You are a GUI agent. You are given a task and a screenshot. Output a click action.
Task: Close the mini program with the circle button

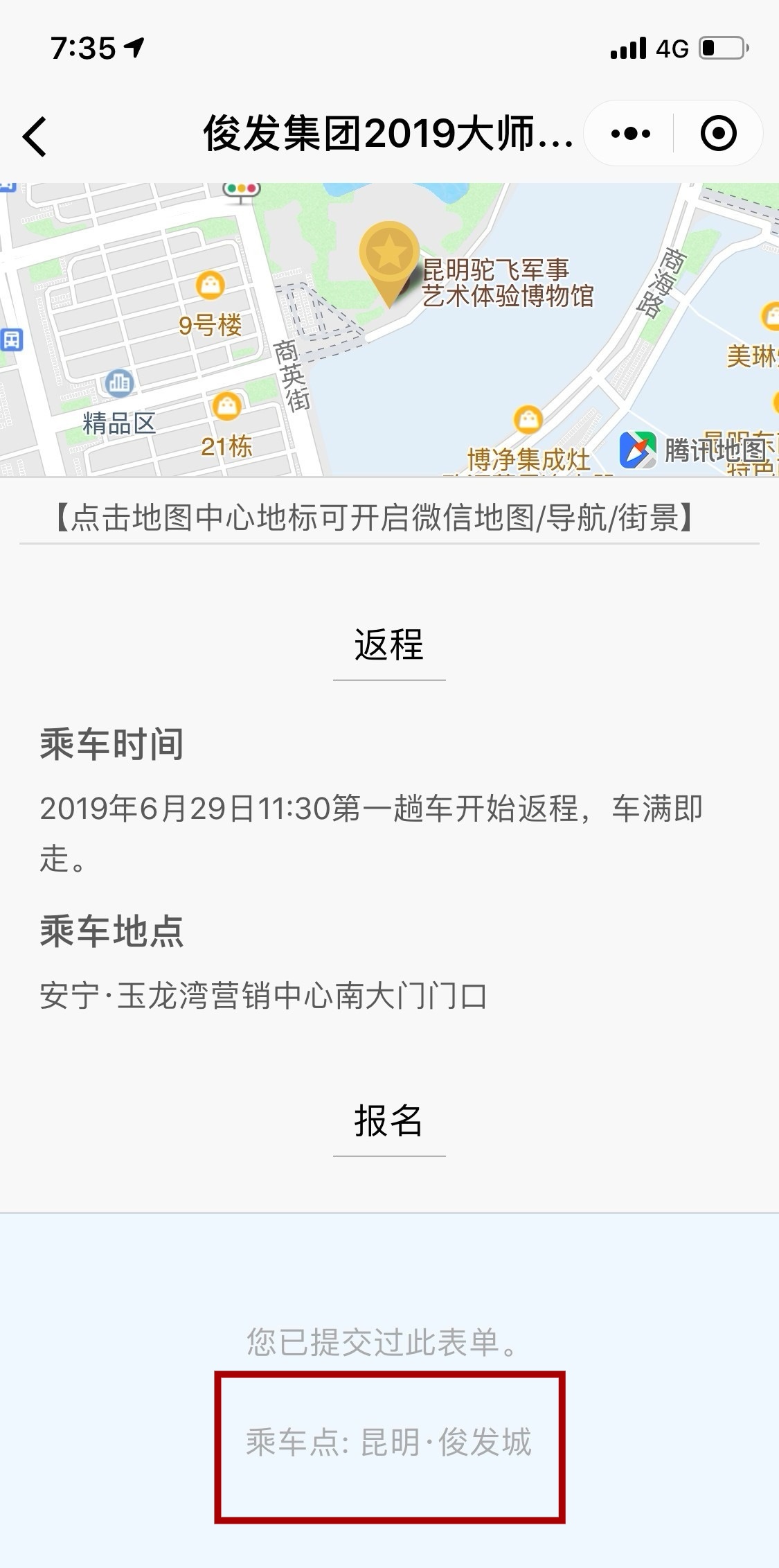(718, 133)
